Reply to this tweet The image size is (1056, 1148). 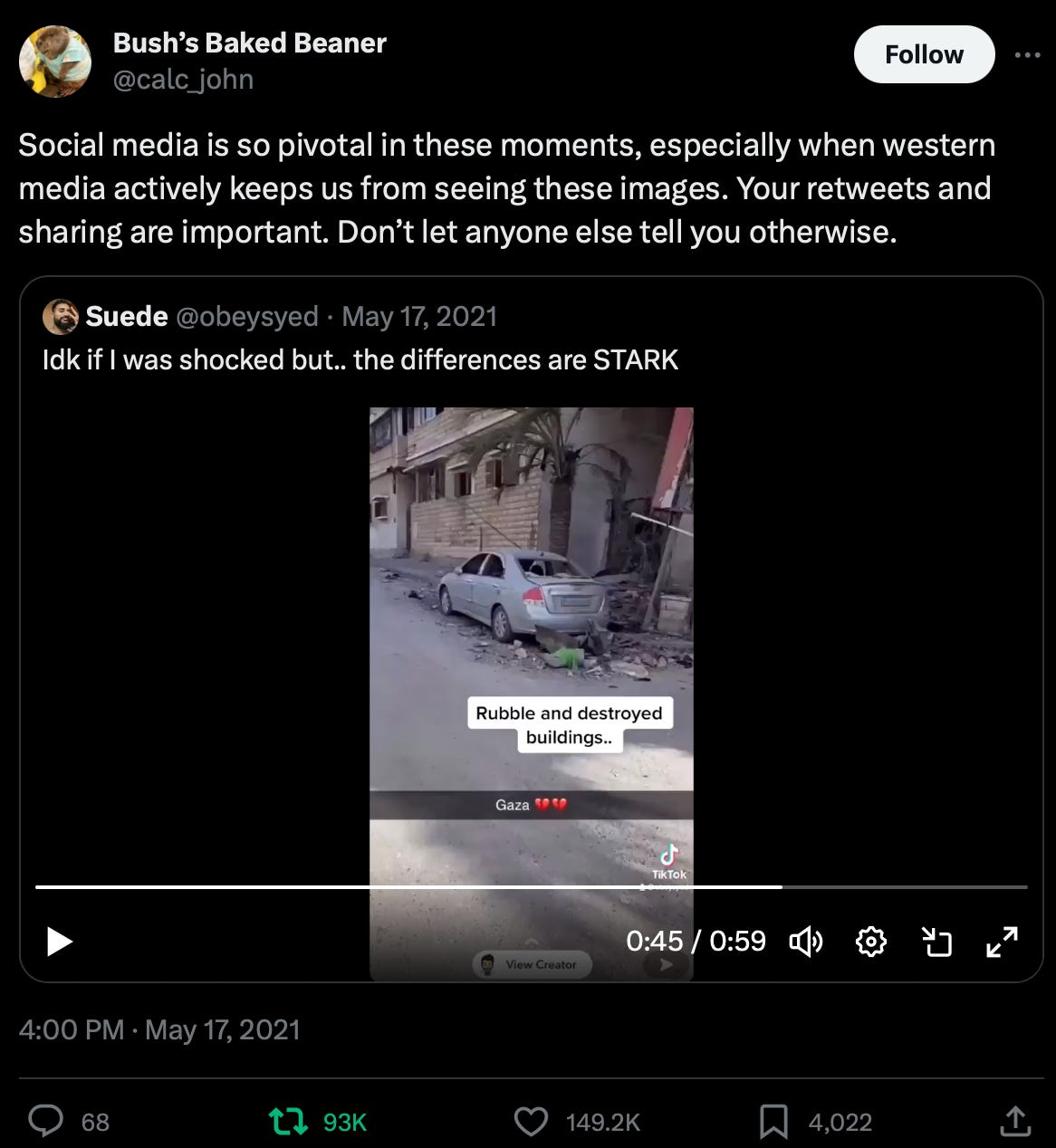[45, 1122]
